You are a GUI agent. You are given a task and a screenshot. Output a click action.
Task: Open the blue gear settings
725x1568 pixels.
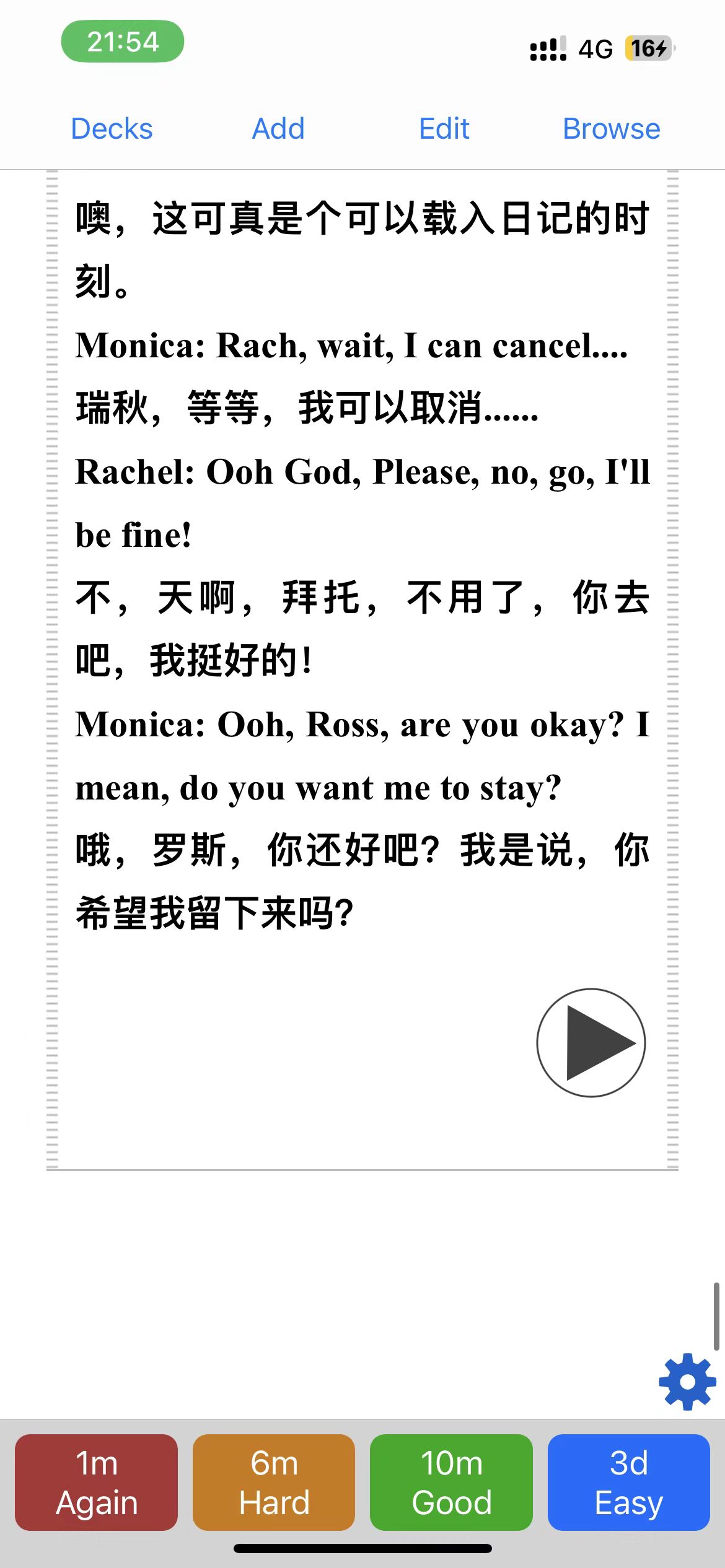click(687, 1382)
